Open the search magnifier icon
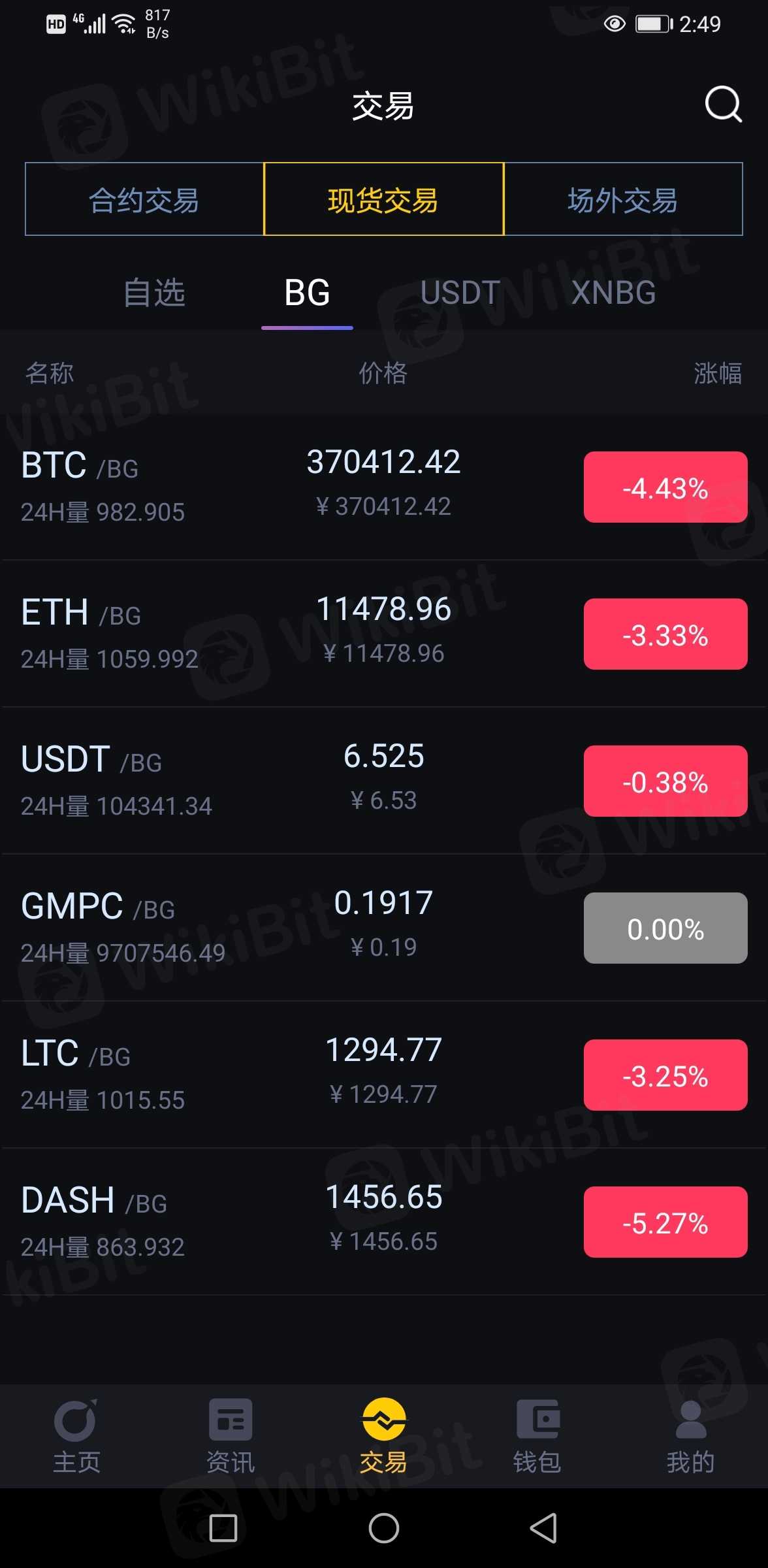The height and width of the screenshot is (1568, 768). point(723,105)
